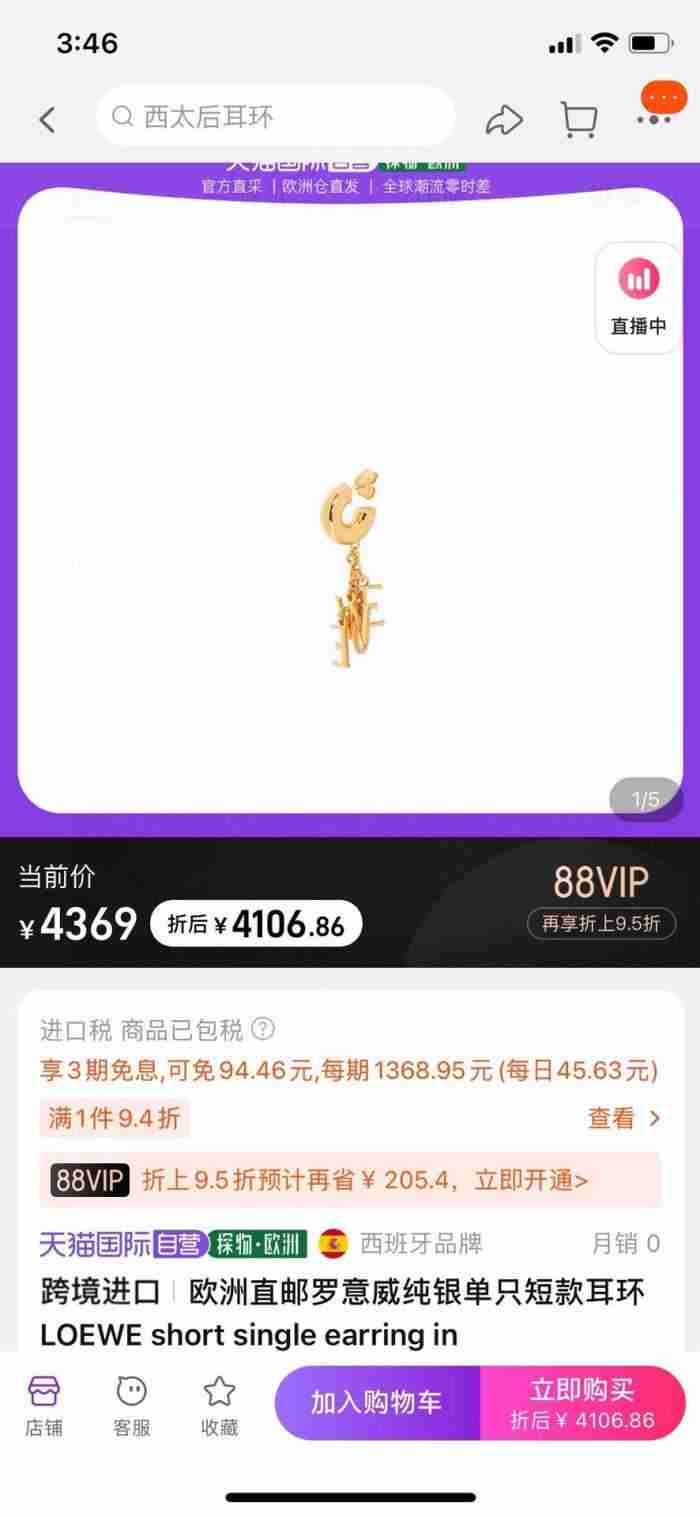Viewport: 700px width, 1517px height.
Task: Contact 客服 customer service
Action: point(132,1404)
